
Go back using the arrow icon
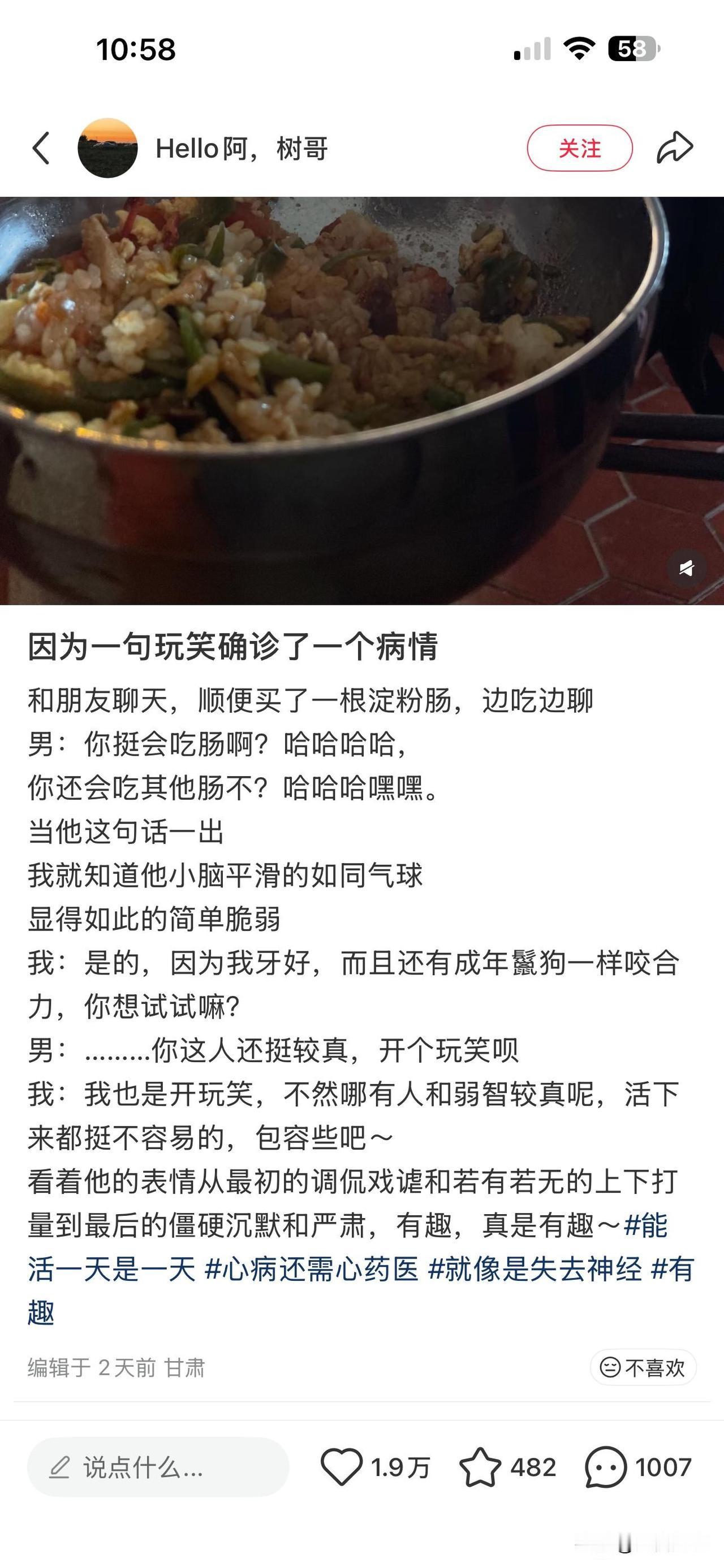[41, 148]
